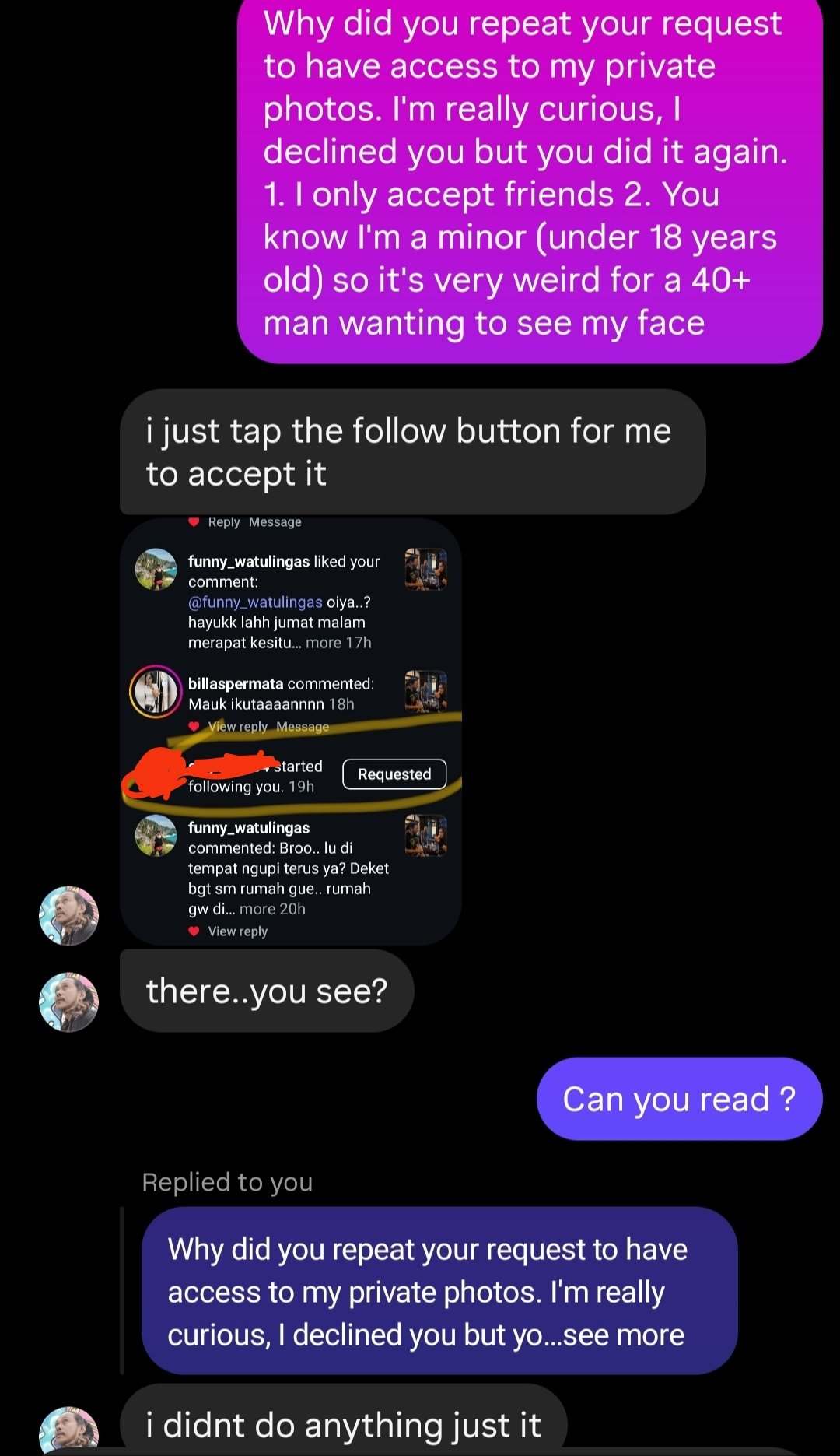Open the sender's avatar beside "there..you see?"

69,1002
